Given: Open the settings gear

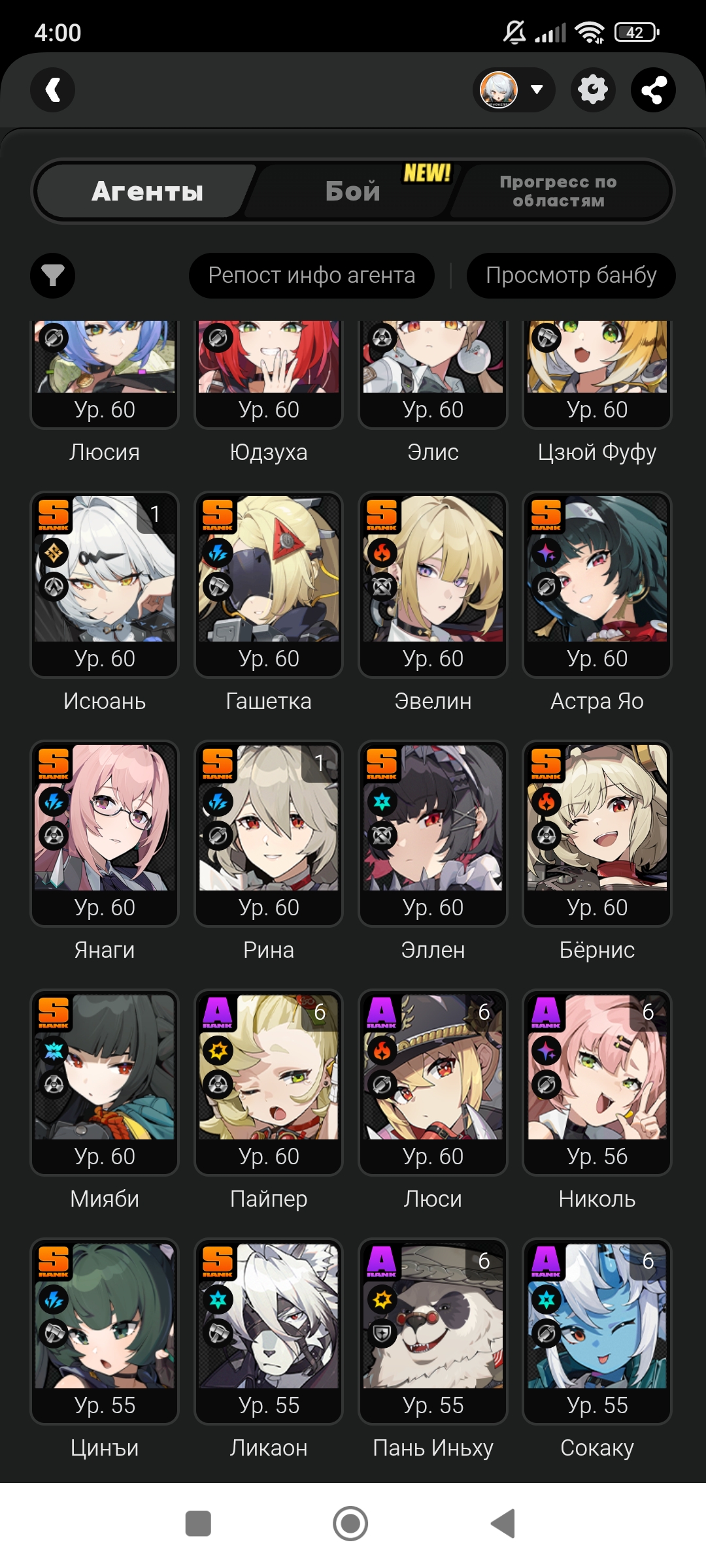Looking at the screenshot, I should tap(593, 90).
